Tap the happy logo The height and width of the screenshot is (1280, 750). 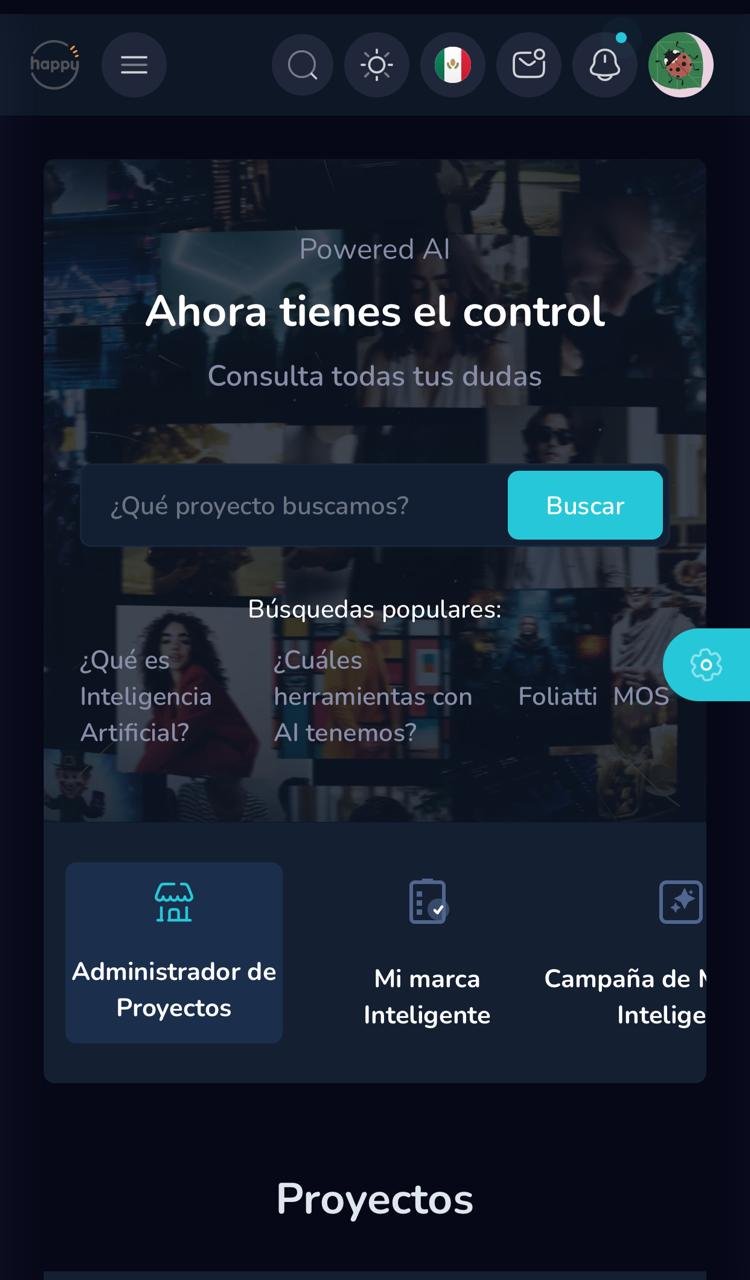54,65
